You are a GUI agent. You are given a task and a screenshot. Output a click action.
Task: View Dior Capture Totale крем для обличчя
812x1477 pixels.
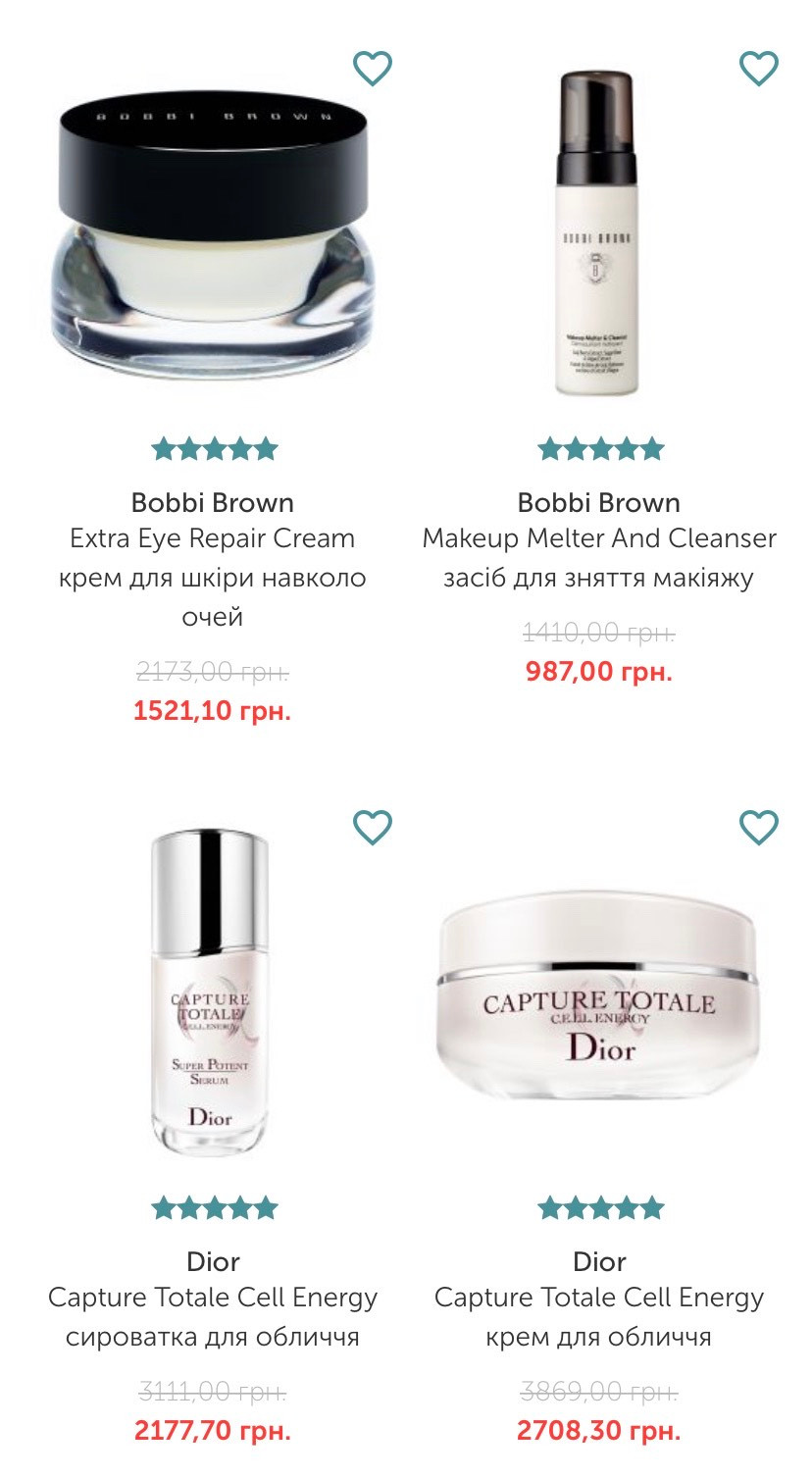click(x=599, y=1299)
